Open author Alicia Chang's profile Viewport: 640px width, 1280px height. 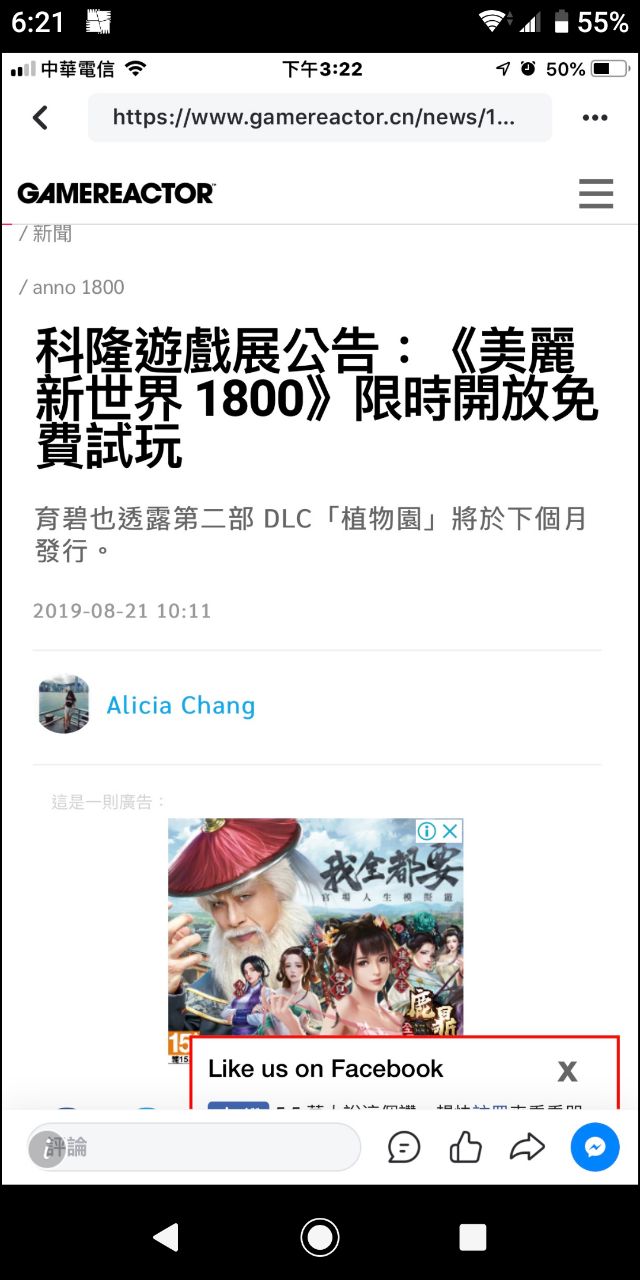point(180,705)
